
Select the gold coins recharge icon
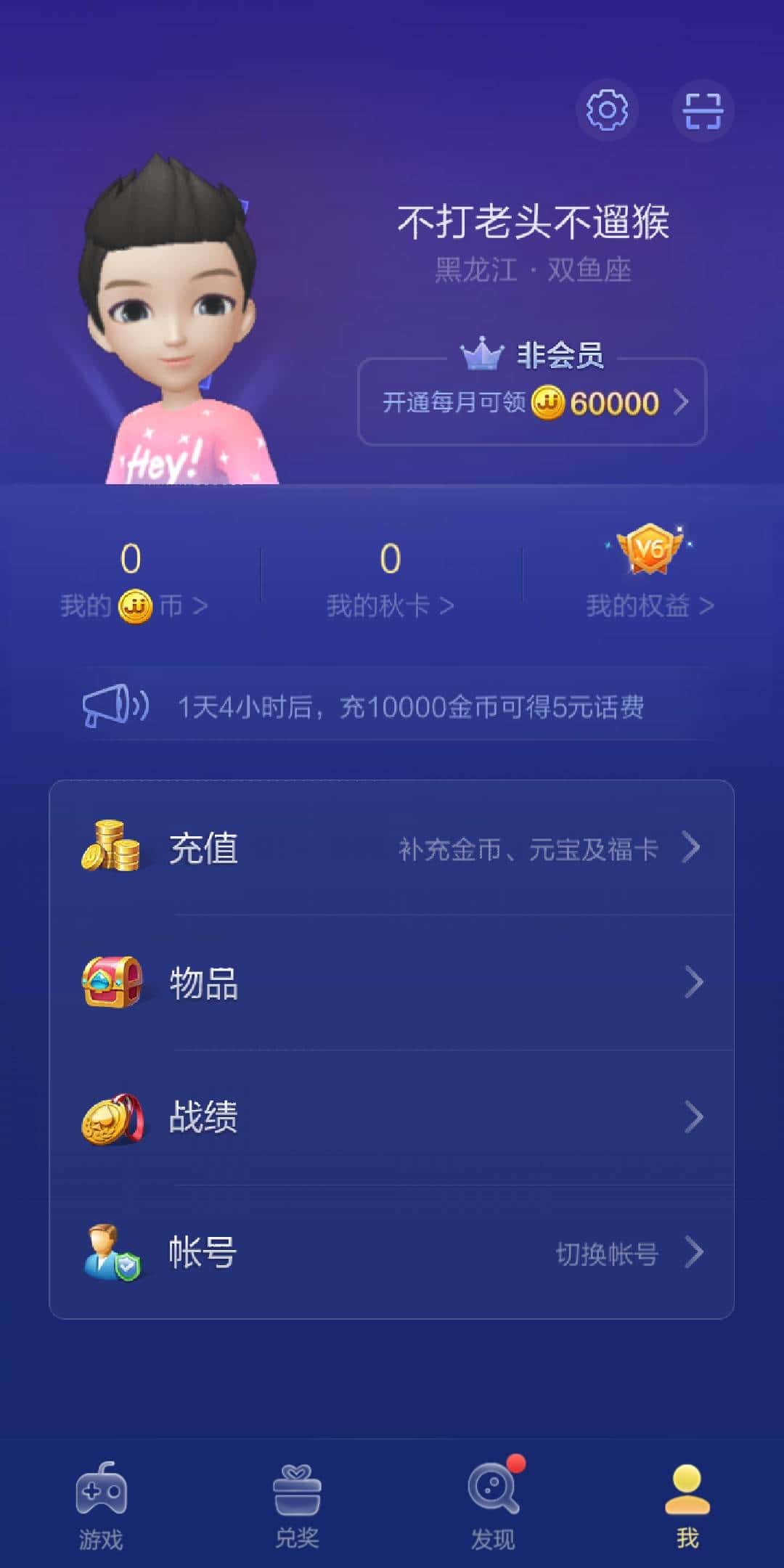[113, 849]
